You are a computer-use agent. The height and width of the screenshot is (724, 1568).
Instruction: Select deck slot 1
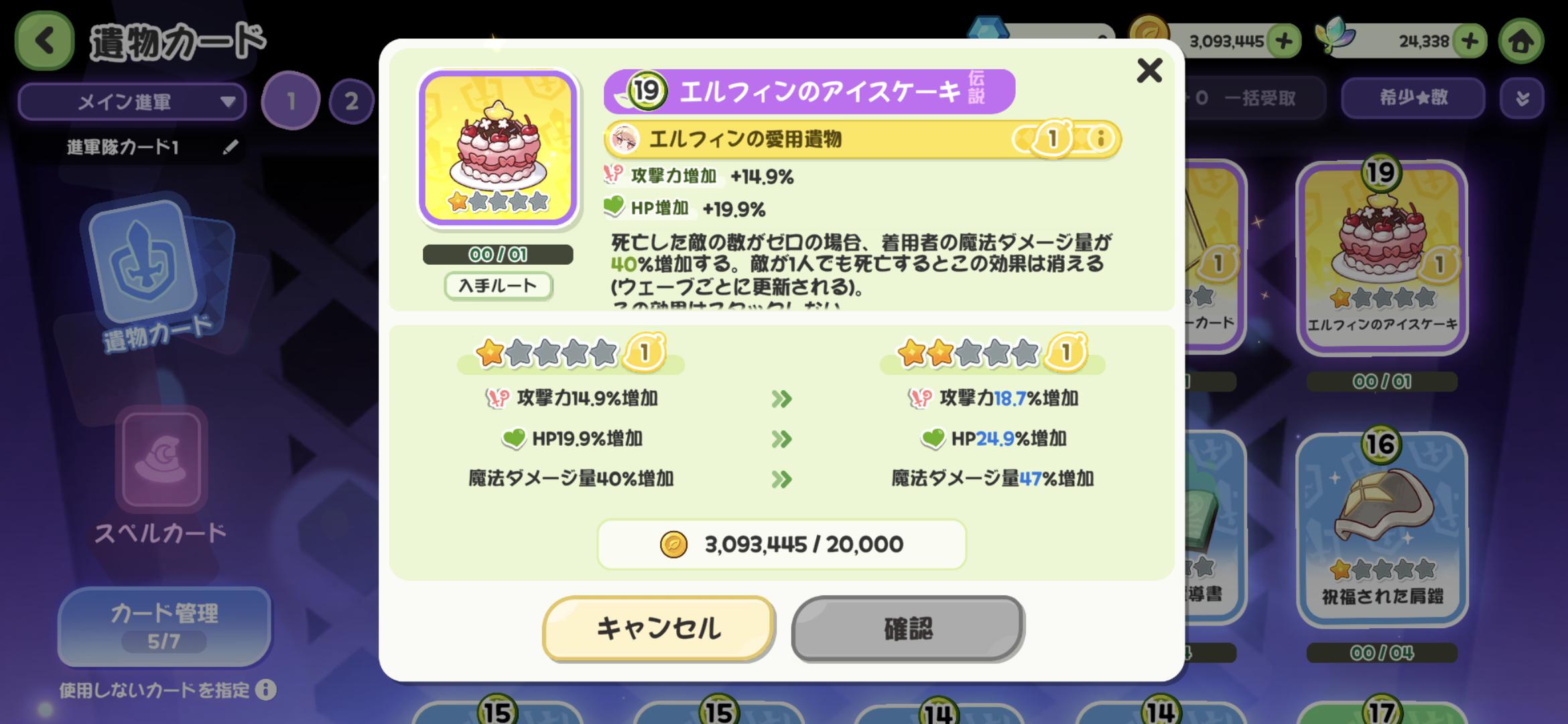291,101
